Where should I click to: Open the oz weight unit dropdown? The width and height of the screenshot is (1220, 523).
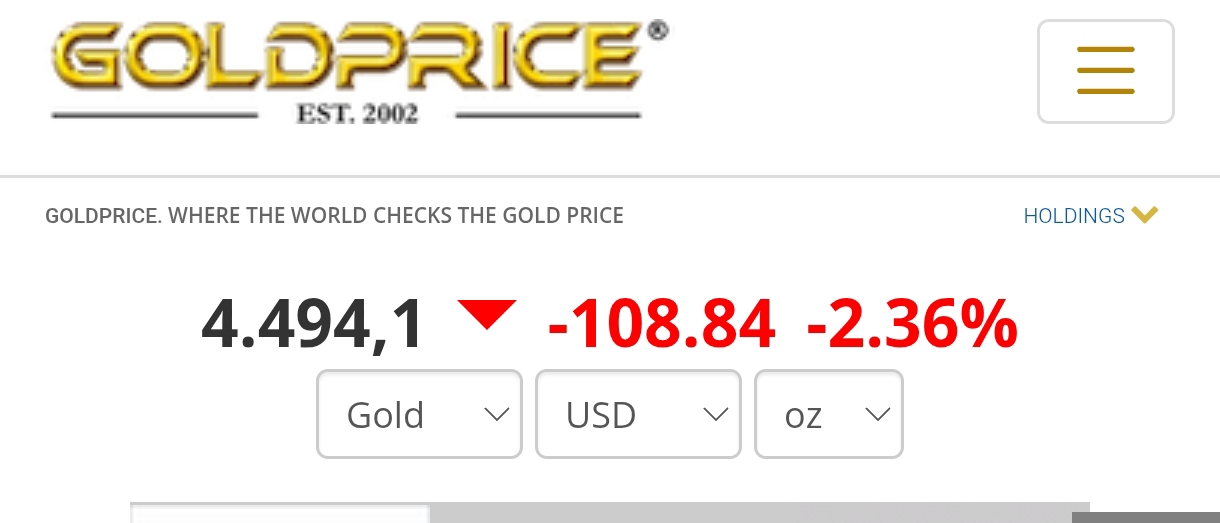click(828, 414)
